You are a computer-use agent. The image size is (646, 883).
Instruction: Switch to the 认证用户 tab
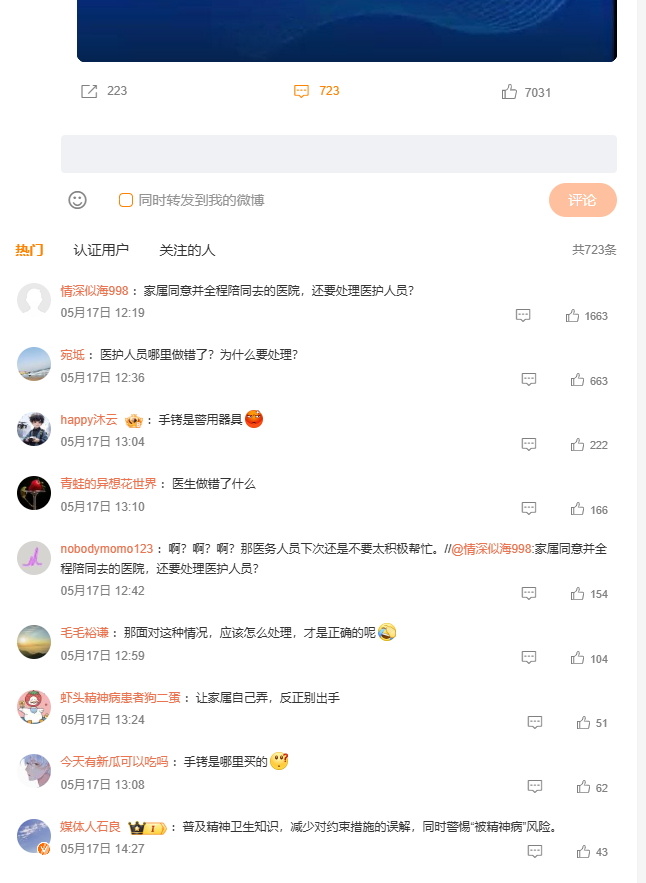[x=101, y=250]
